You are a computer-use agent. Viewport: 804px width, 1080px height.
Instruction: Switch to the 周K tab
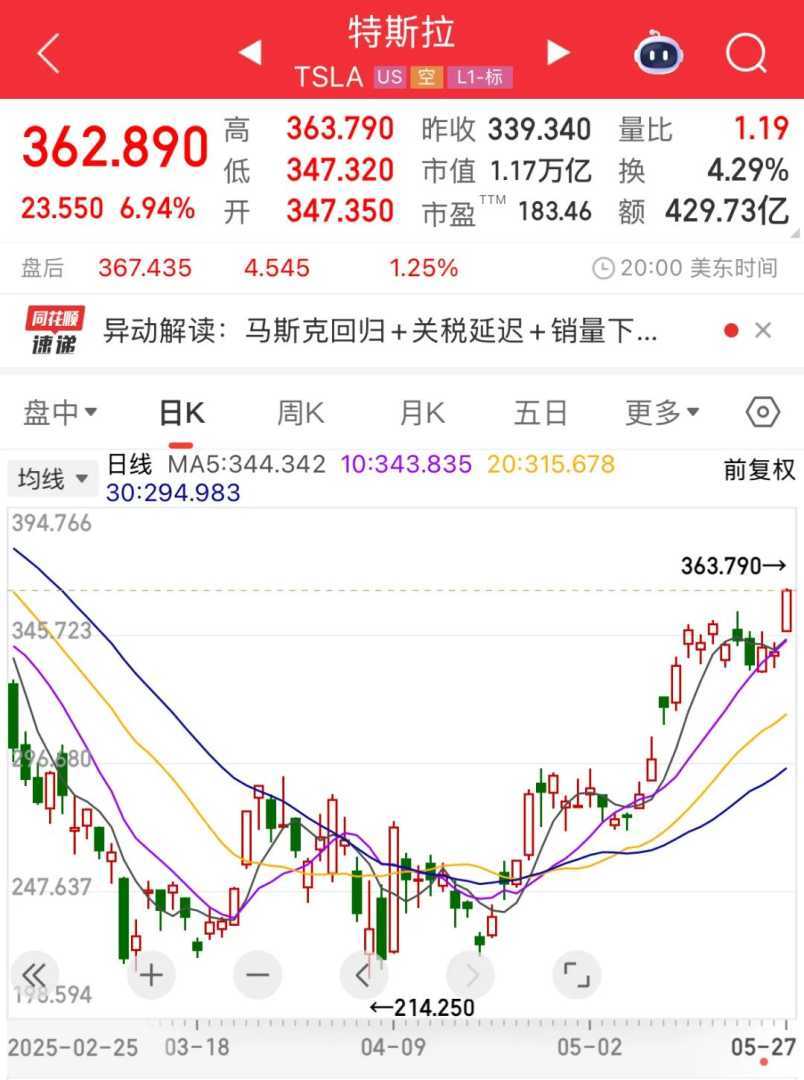point(300,412)
